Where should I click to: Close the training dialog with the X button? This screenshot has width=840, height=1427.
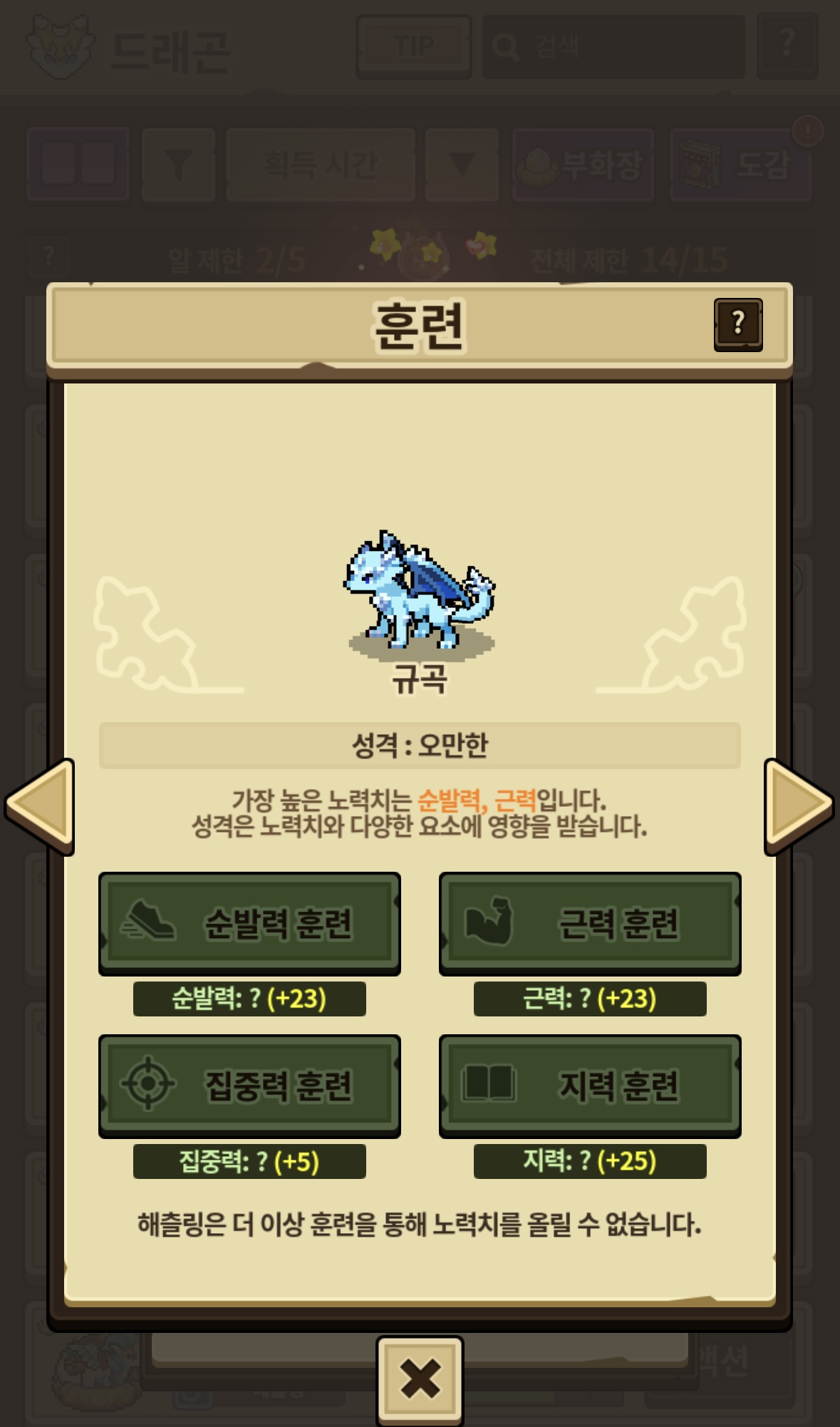pyautogui.click(x=420, y=1379)
